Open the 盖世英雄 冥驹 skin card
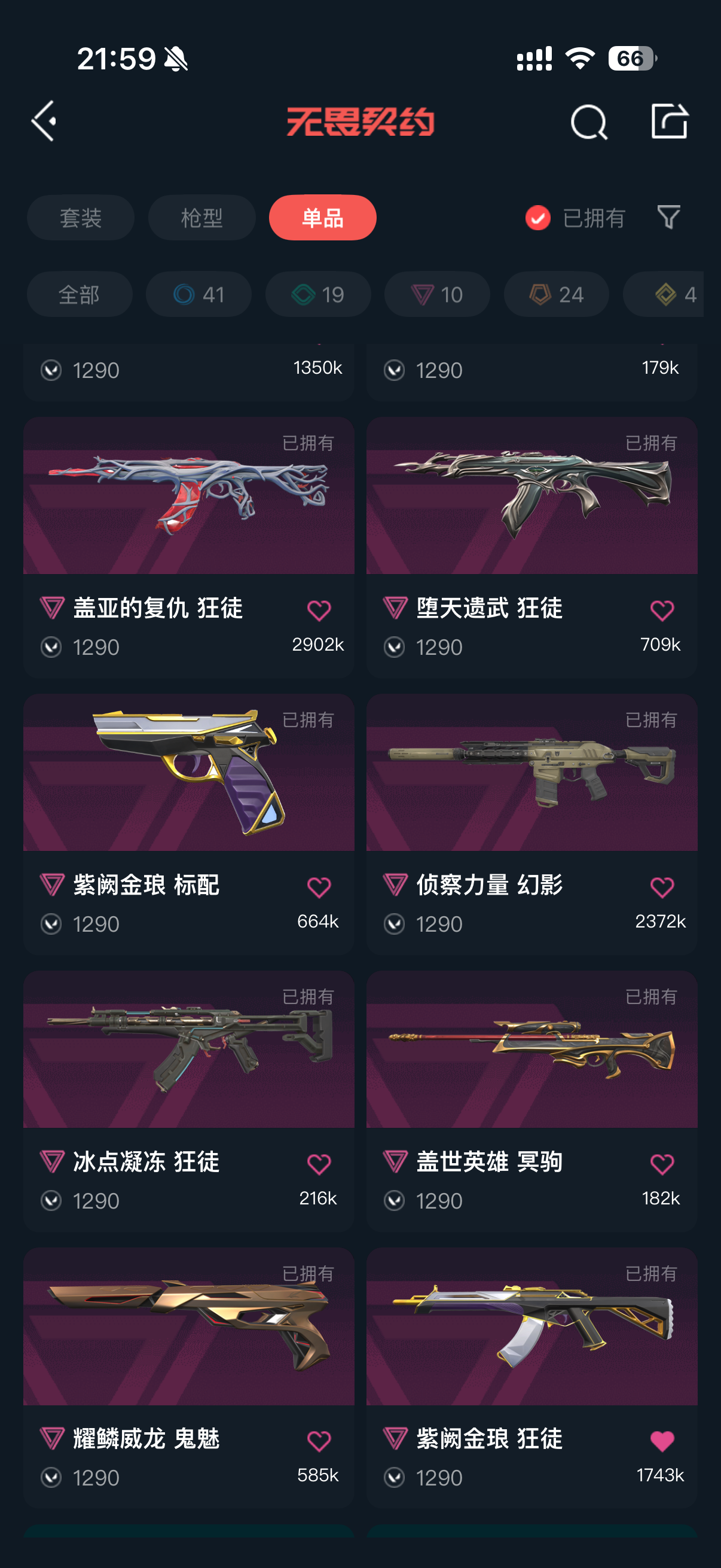Screen dimensions: 721x1568 [531, 1101]
